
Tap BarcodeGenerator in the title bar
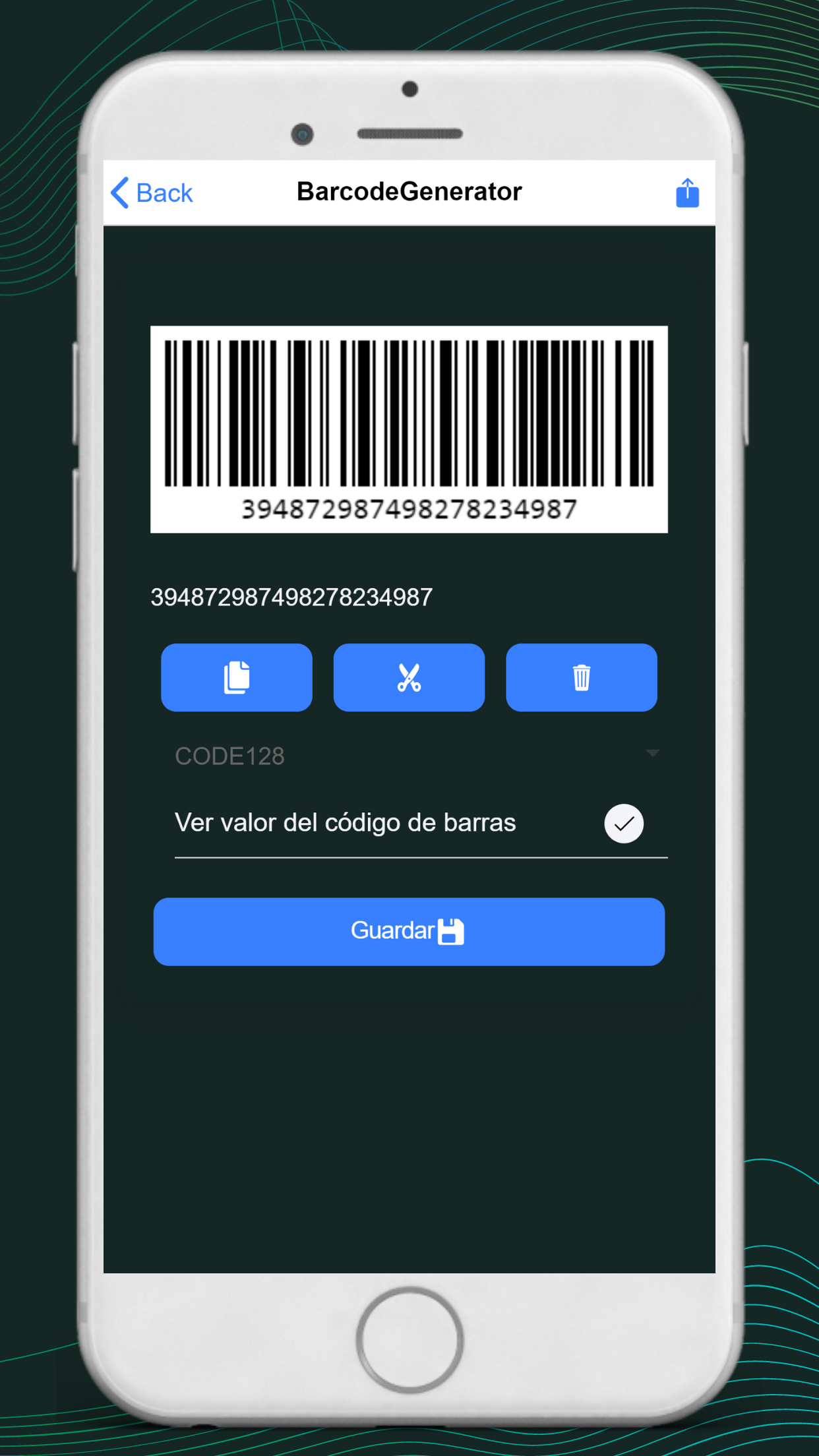pos(409,191)
